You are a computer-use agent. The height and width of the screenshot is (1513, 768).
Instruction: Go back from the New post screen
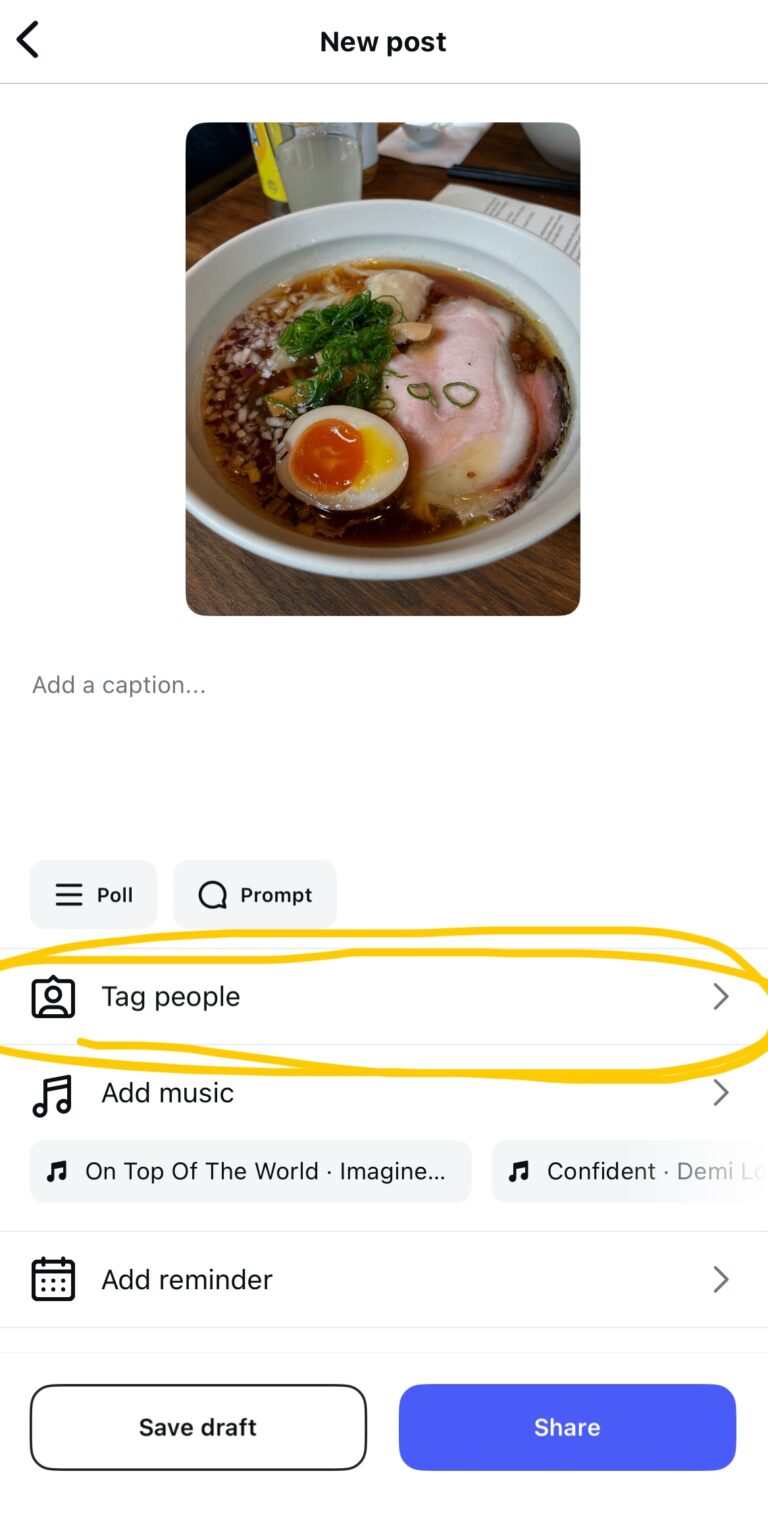pos(28,41)
